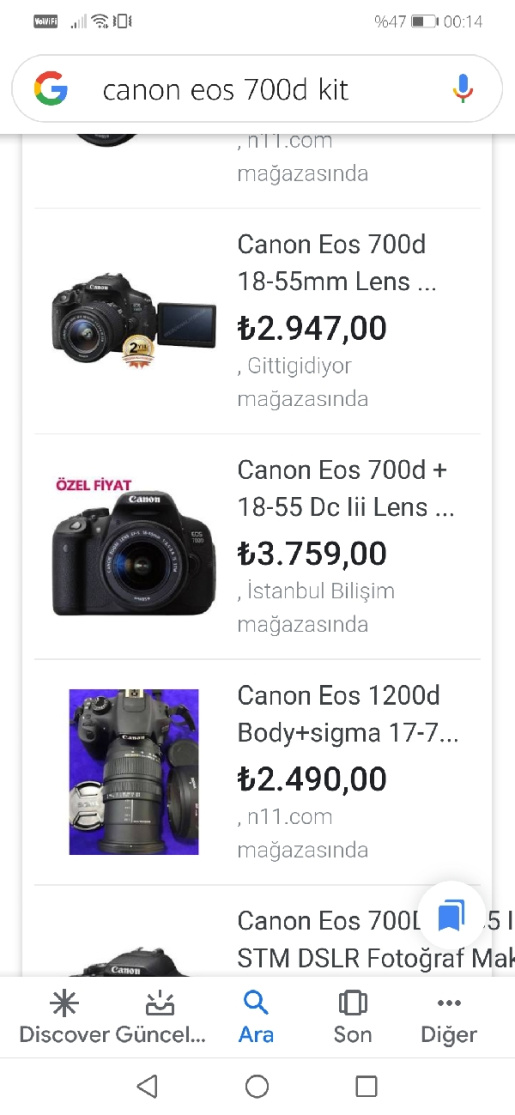515x1115 pixels.
Task: Open the Diğer more tab
Action: pyautogui.click(x=449, y=1018)
